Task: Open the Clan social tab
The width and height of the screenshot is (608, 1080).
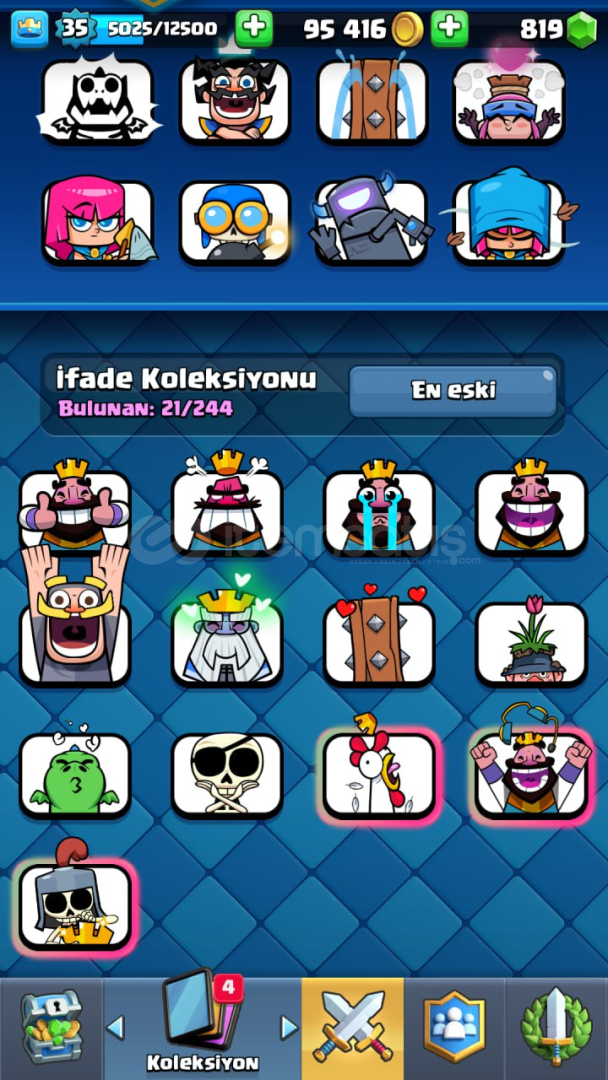Action: (454, 1028)
